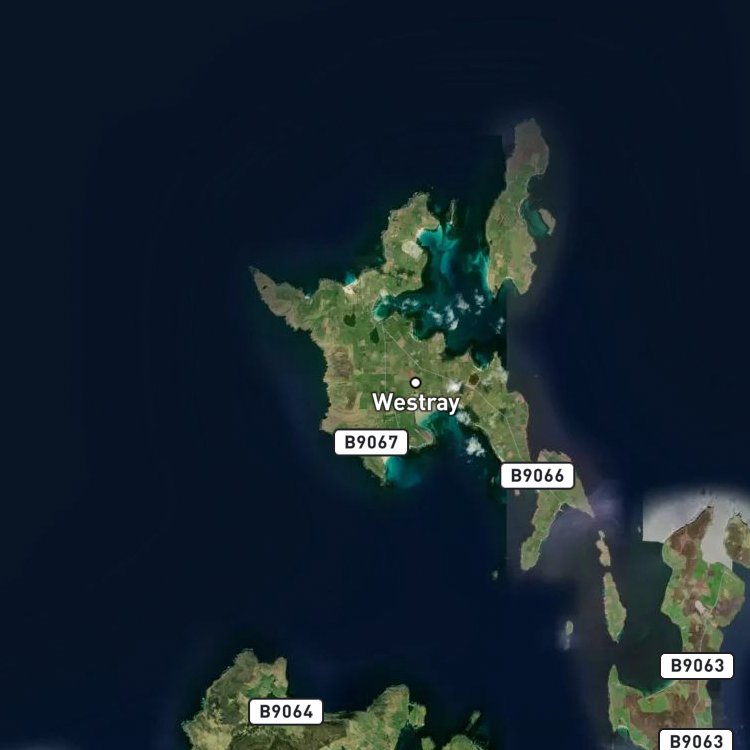The image size is (750, 750).
Task: Select the Westray place marker
Action: [415, 382]
